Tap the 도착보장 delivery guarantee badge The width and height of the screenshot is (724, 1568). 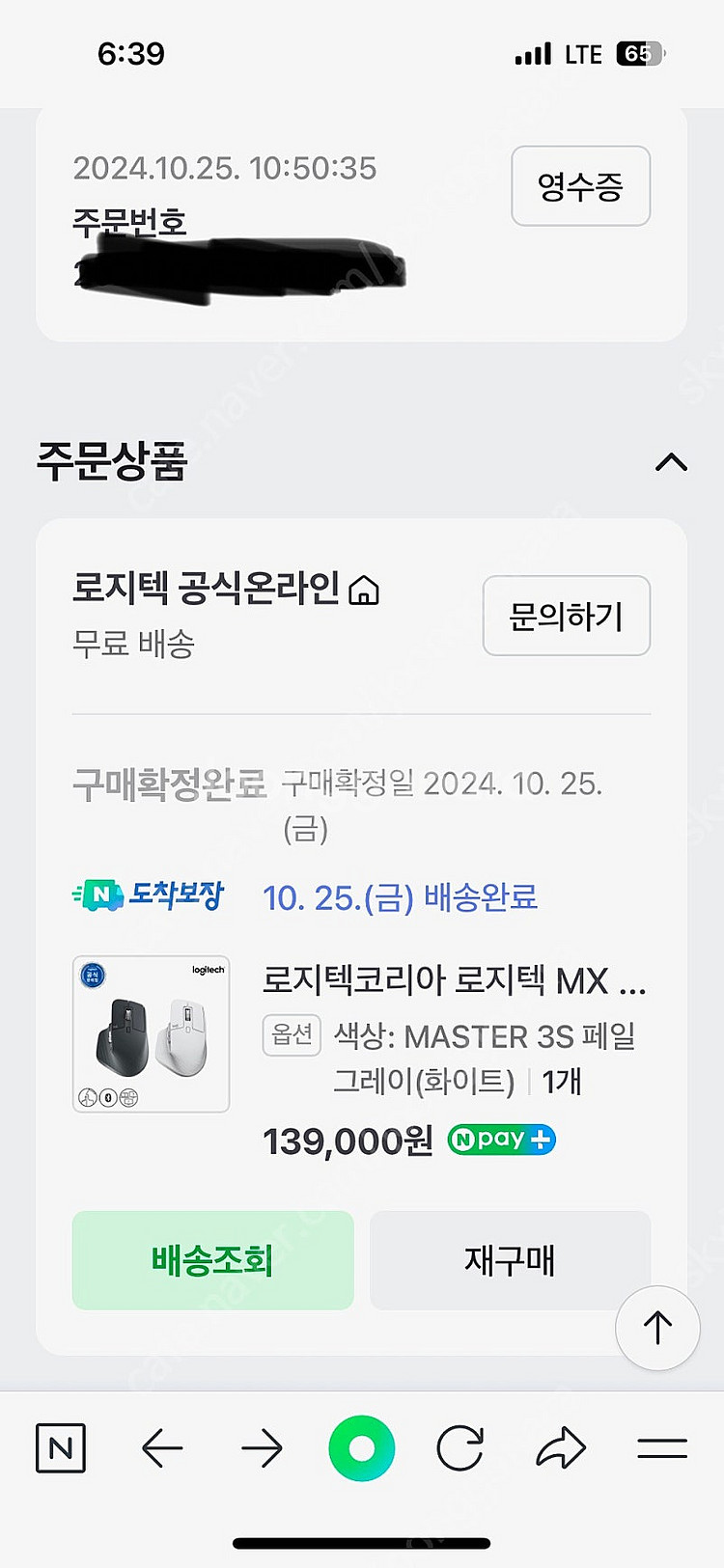148,896
